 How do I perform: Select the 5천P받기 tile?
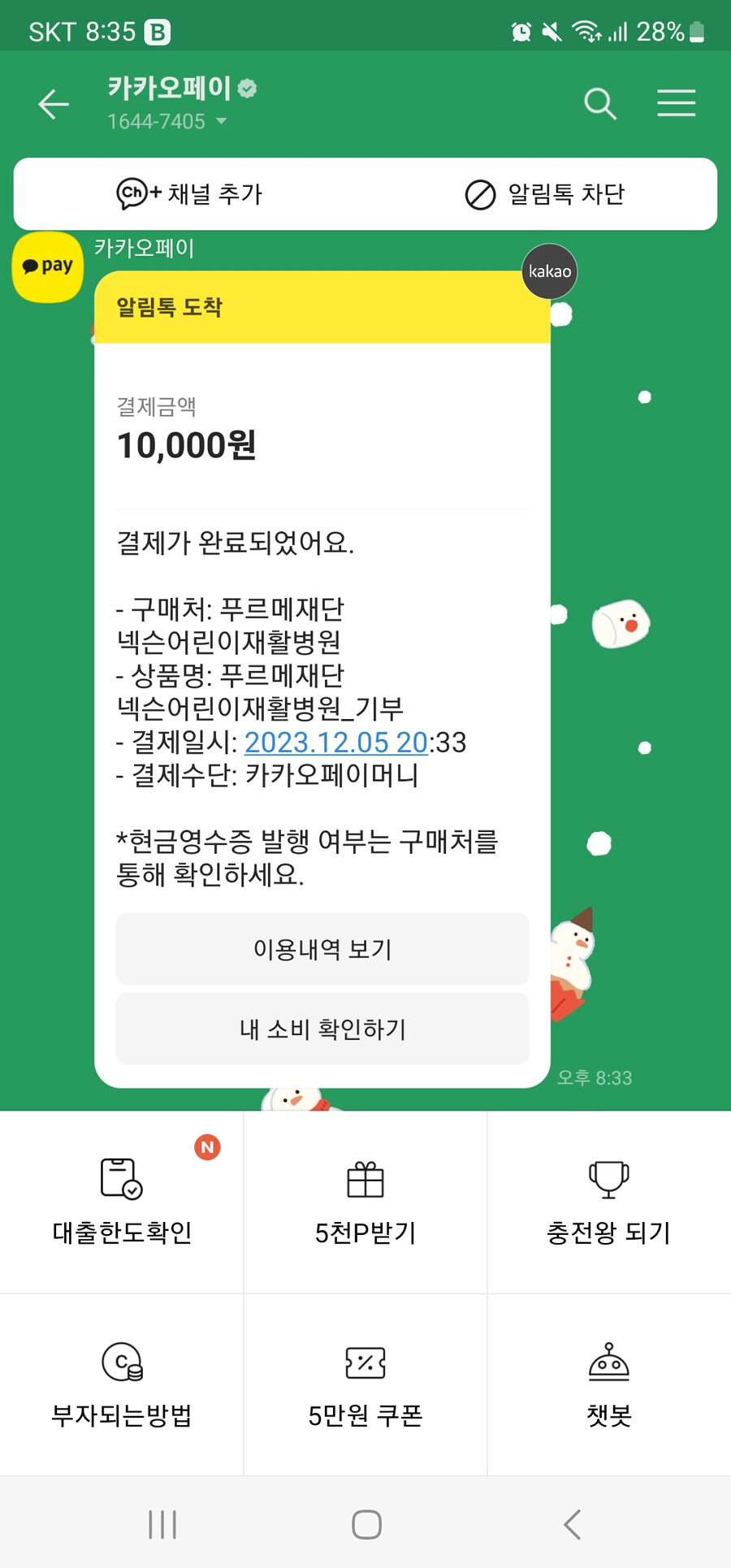pyautogui.click(x=365, y=1202)
